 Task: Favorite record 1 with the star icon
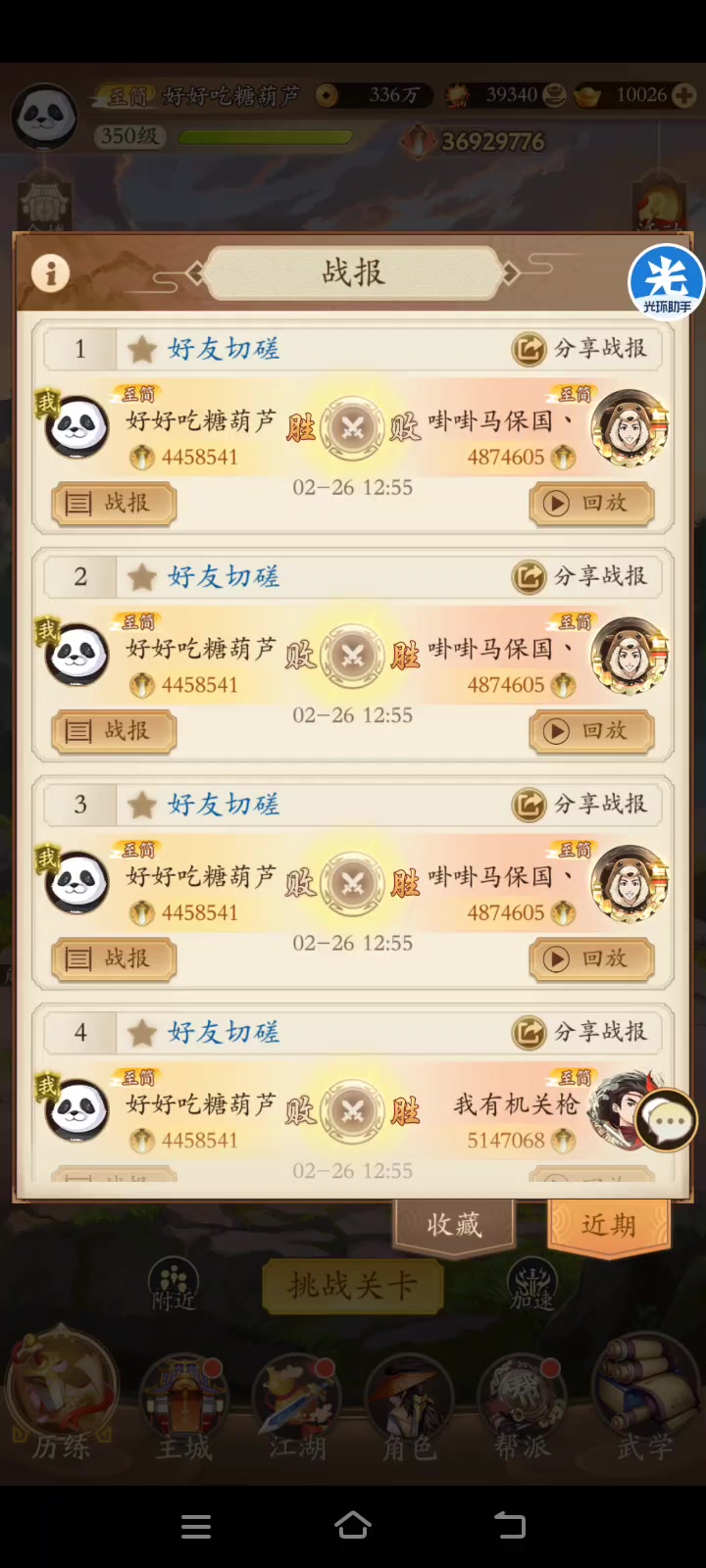click(142, 349)
